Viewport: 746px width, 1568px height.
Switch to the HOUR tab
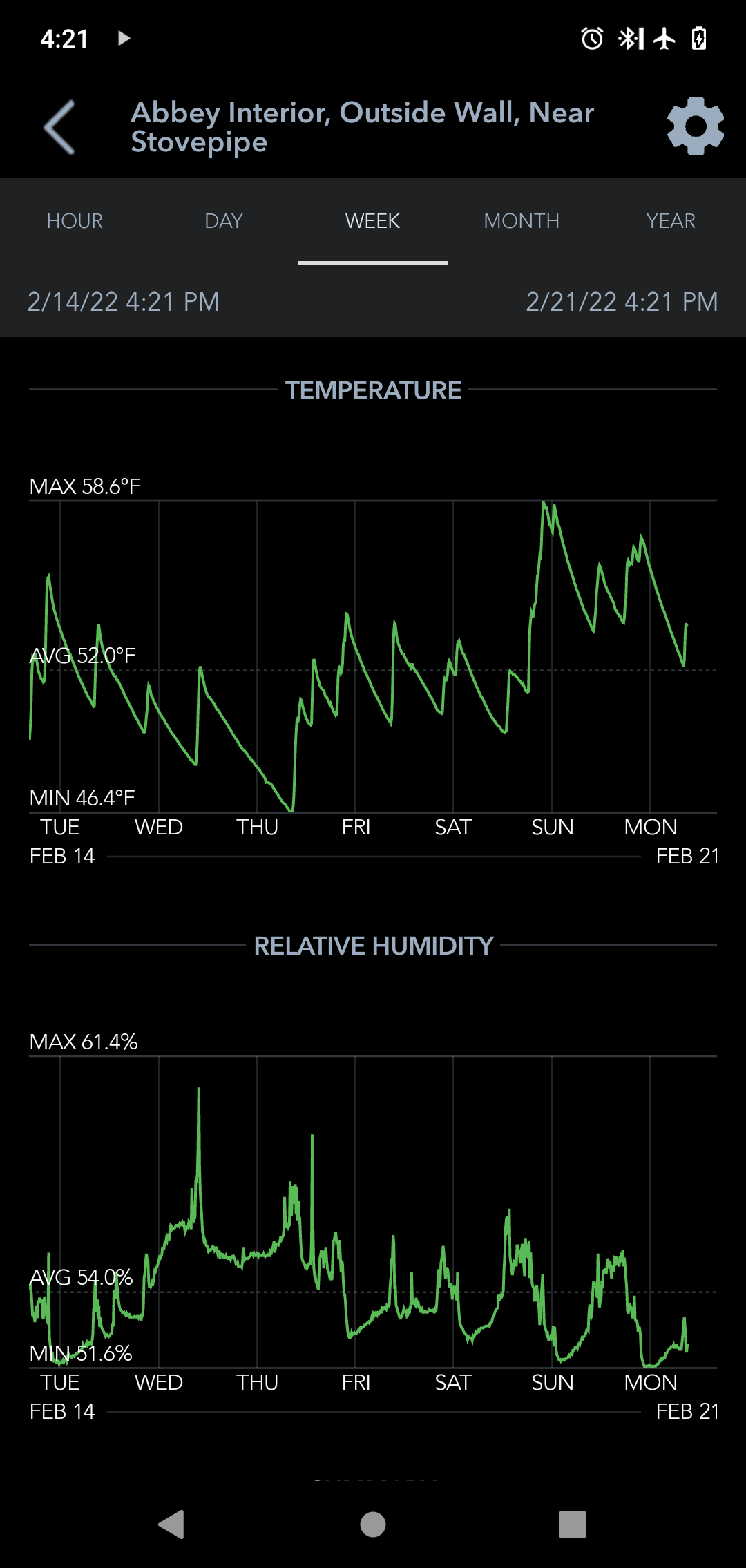pos(75,221)
